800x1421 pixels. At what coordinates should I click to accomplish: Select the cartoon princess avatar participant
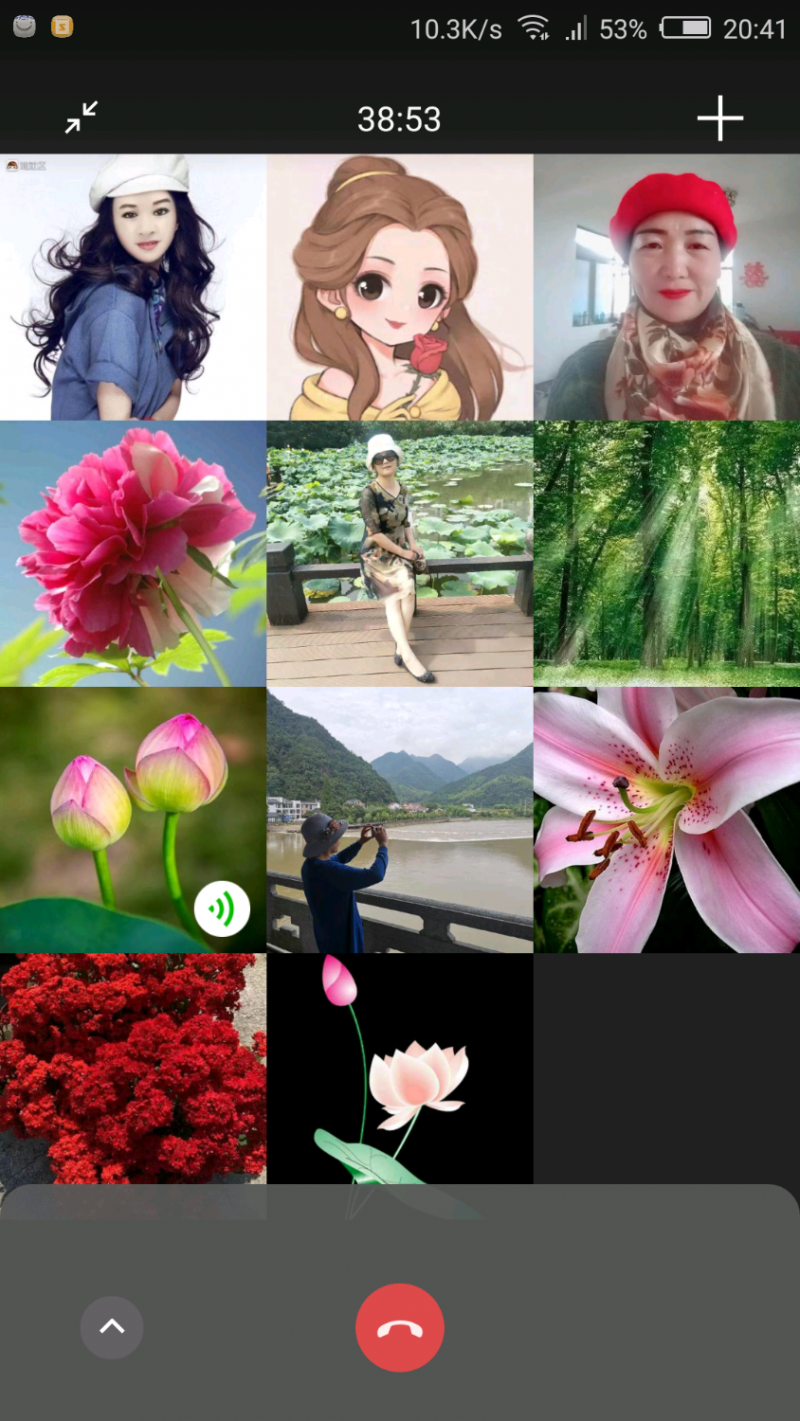[x=400, y=286]
